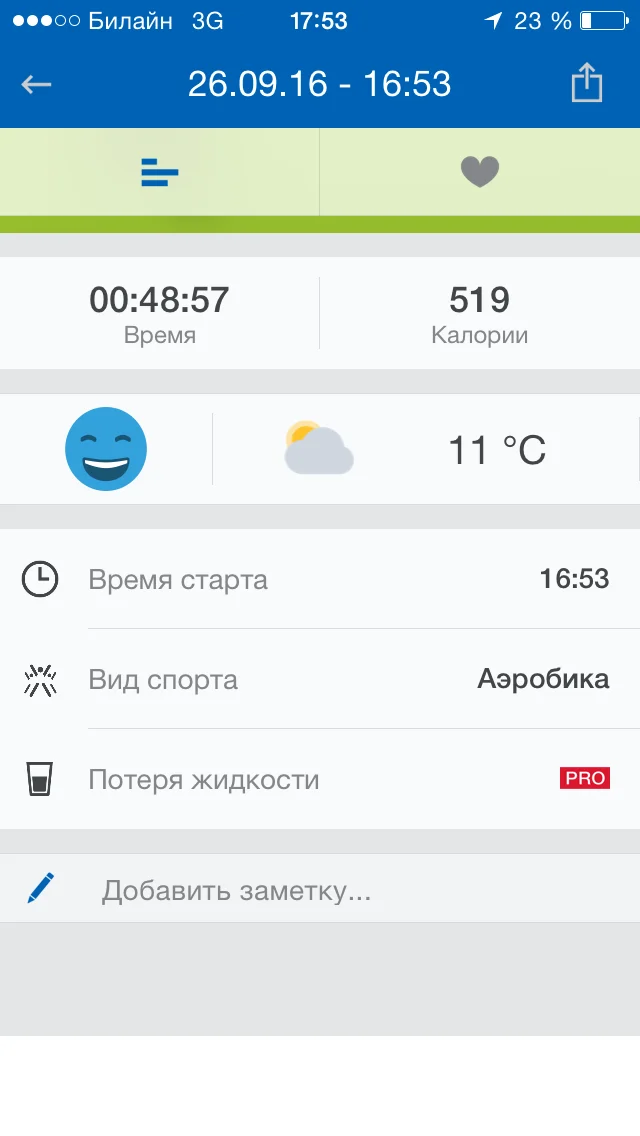Image resolution: width=640 pixels, height=1136 pixels.
Task: Switch to the heart rate tab
Action: [x=479, y=172]
